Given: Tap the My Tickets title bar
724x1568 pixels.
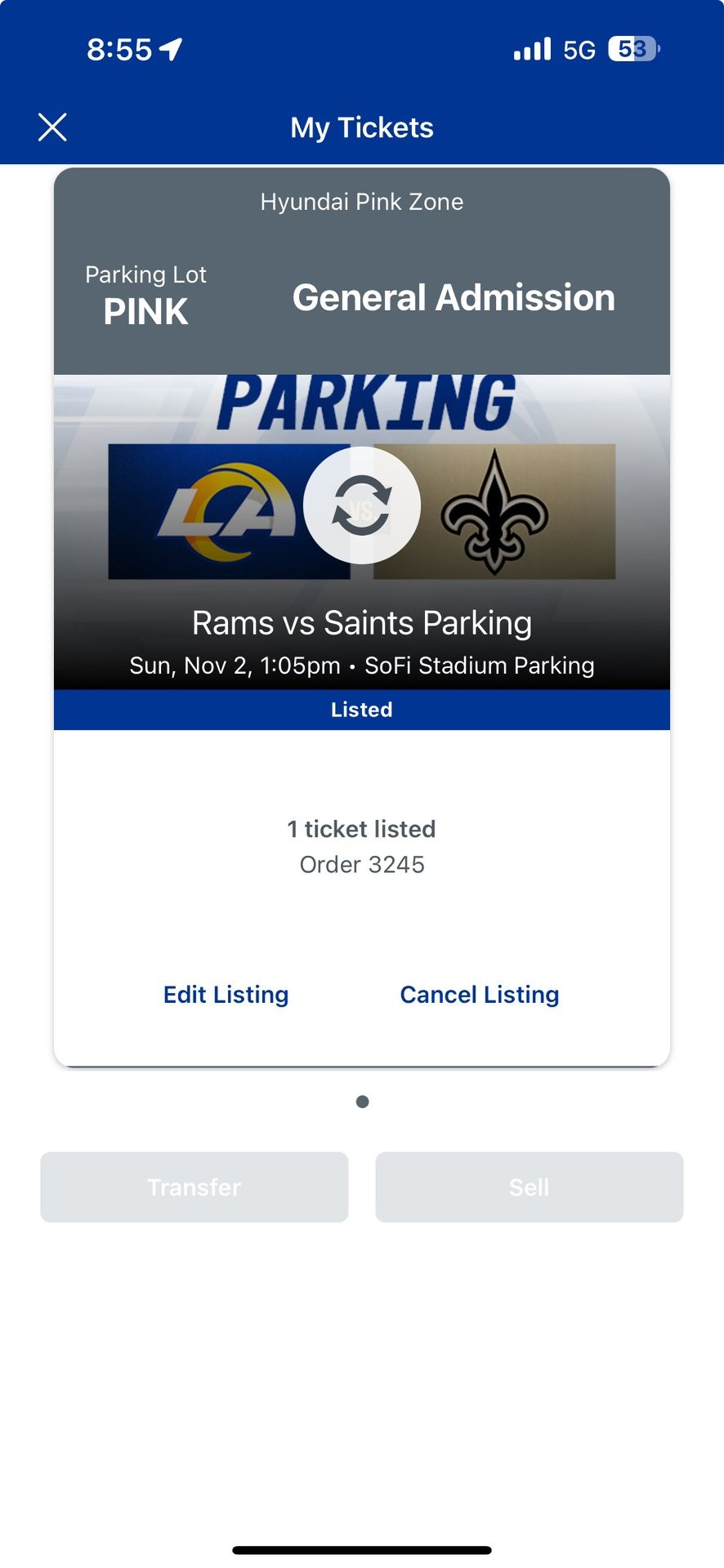Looking at the screenshot, I should pos(362,127).
